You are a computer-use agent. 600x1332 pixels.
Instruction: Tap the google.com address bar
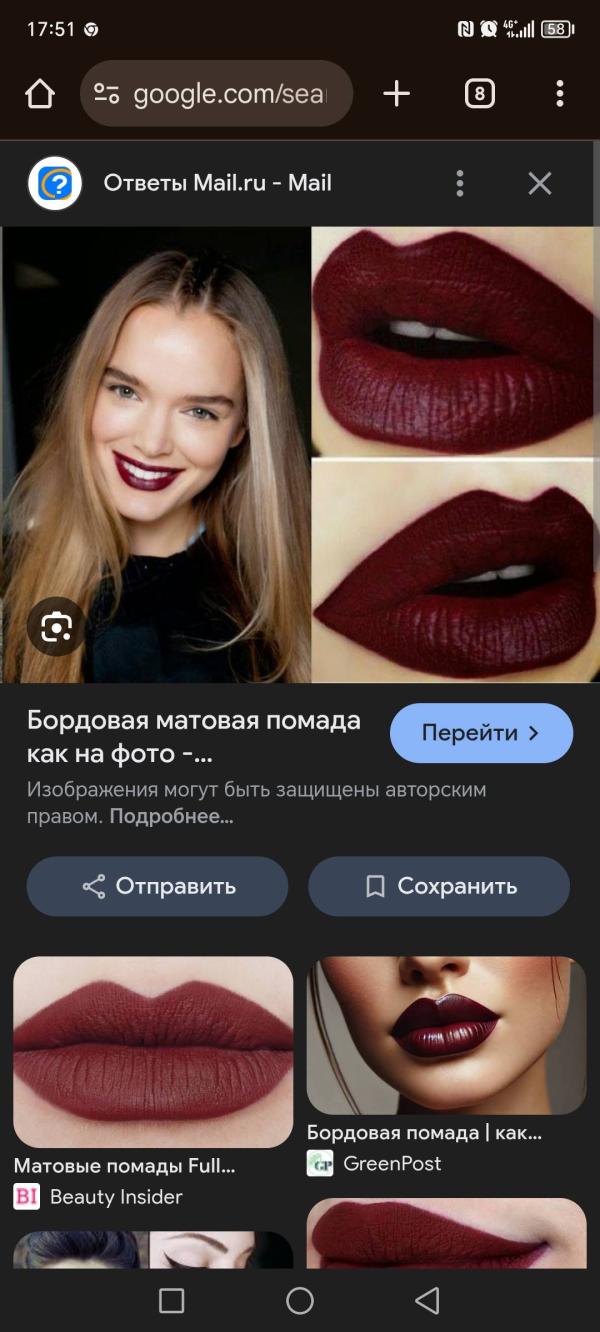[216, 94]
